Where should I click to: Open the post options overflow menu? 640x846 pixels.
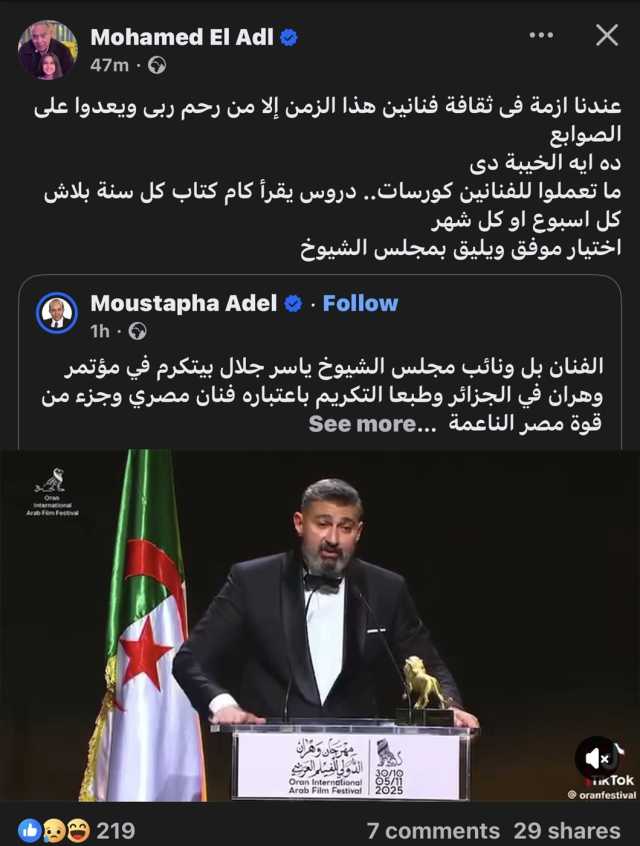tap(541, 36)
